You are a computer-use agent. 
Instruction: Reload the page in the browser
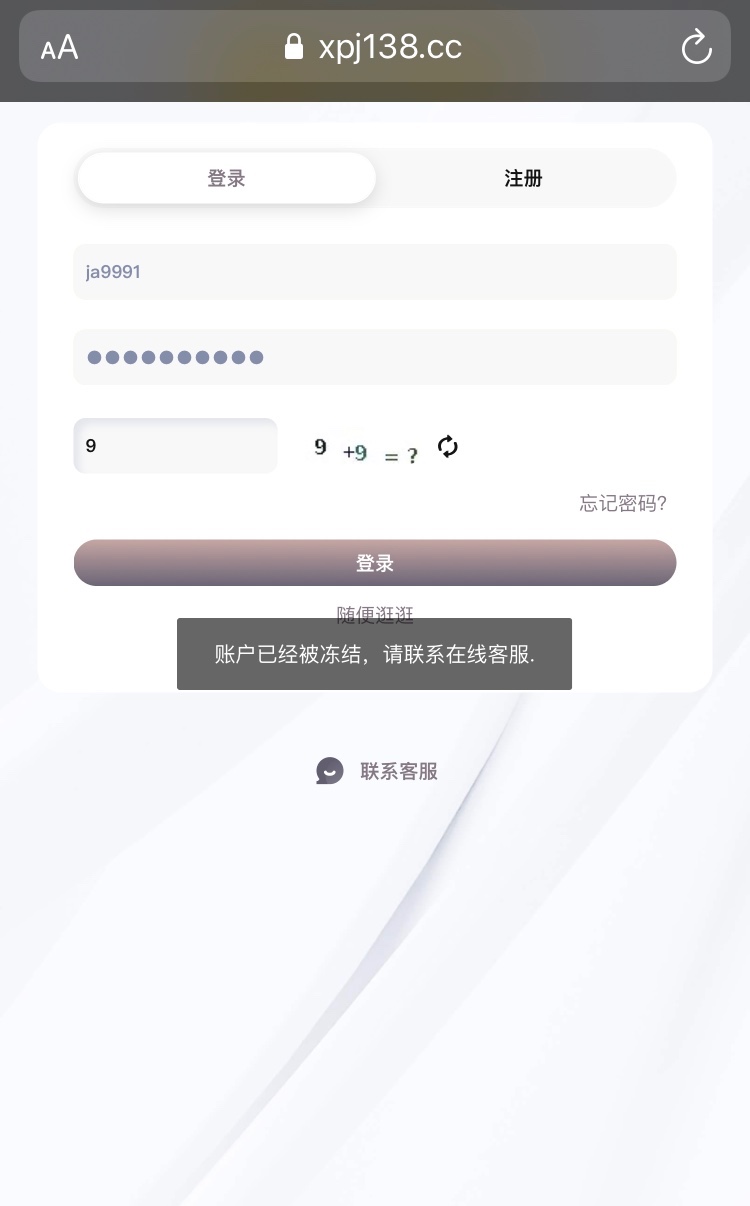696,47
